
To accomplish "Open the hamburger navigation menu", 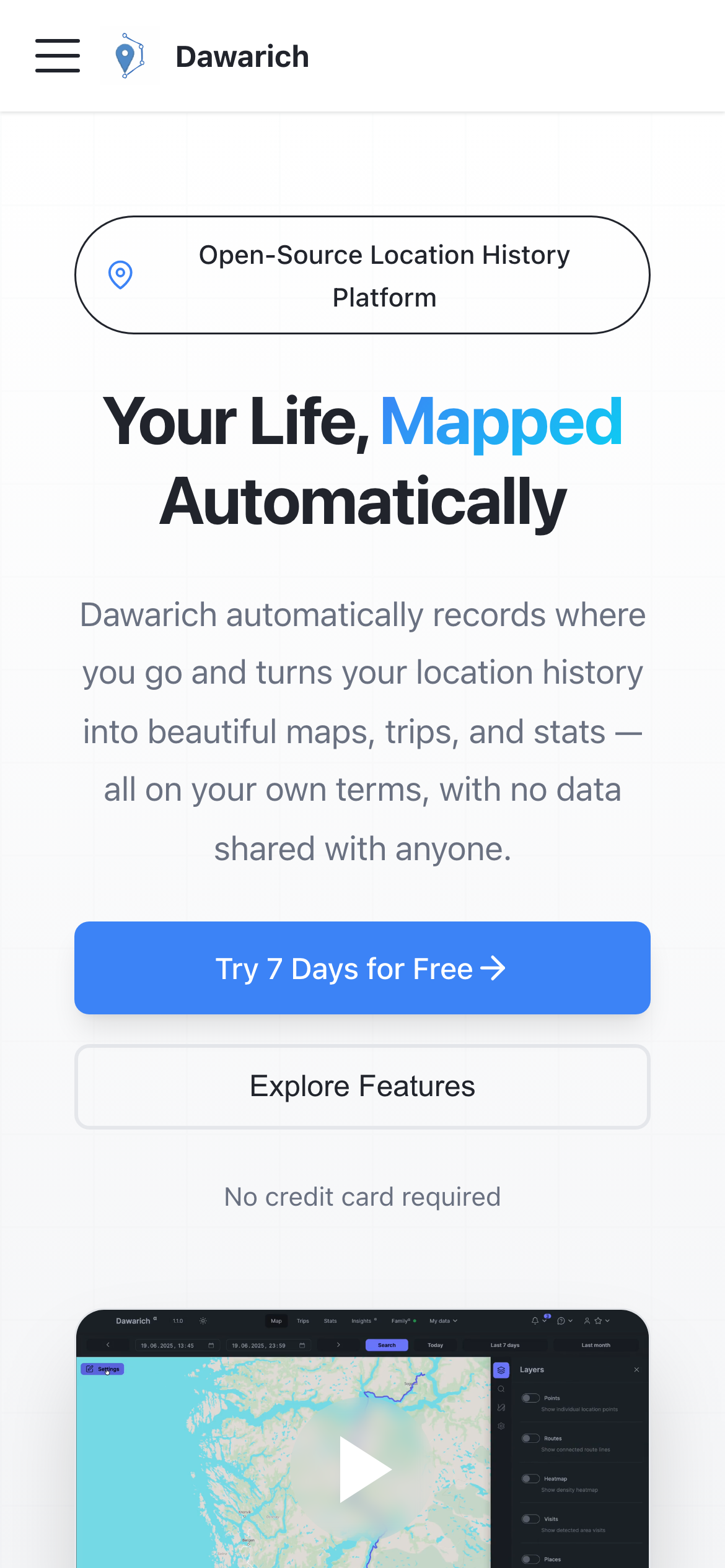I will pos(58,56).
